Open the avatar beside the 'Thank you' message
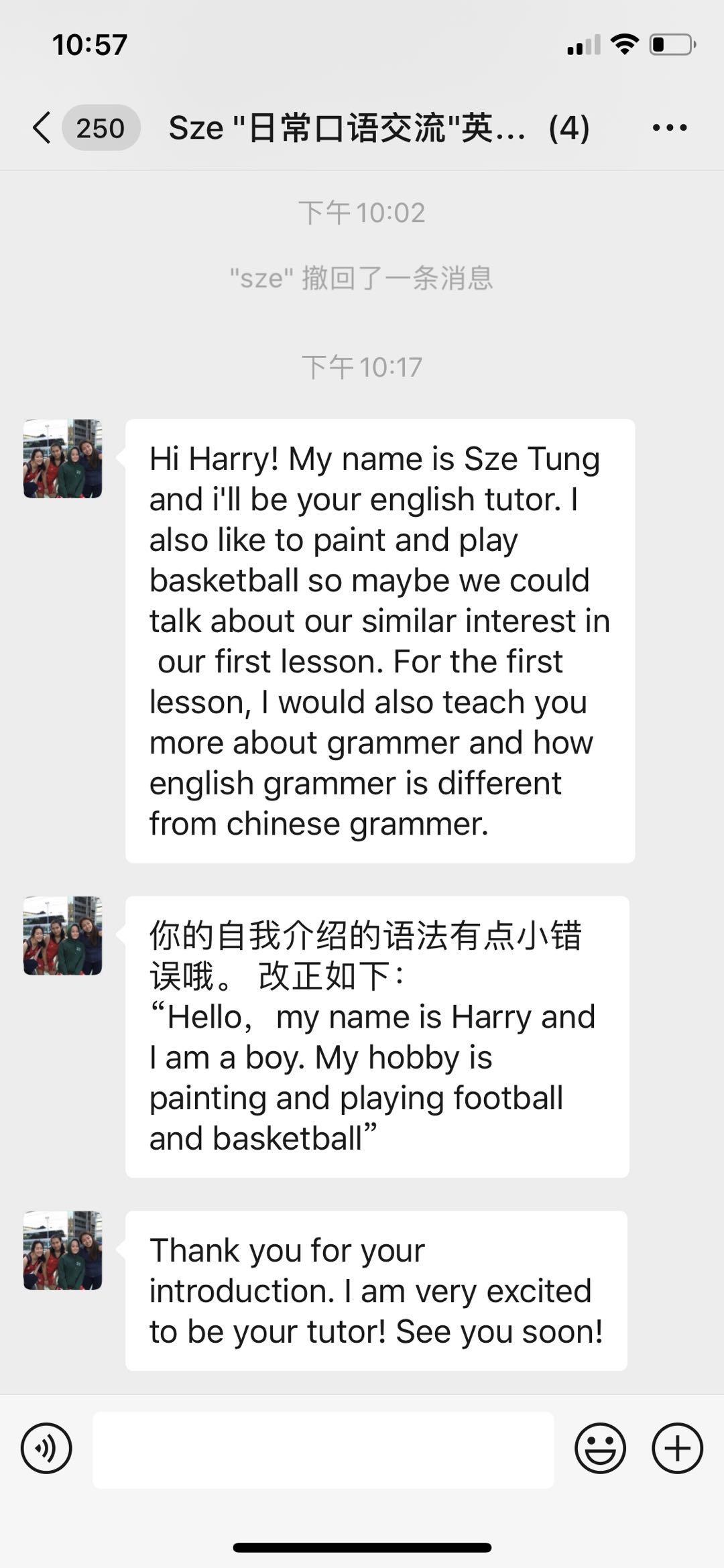 coord(63,1250)
